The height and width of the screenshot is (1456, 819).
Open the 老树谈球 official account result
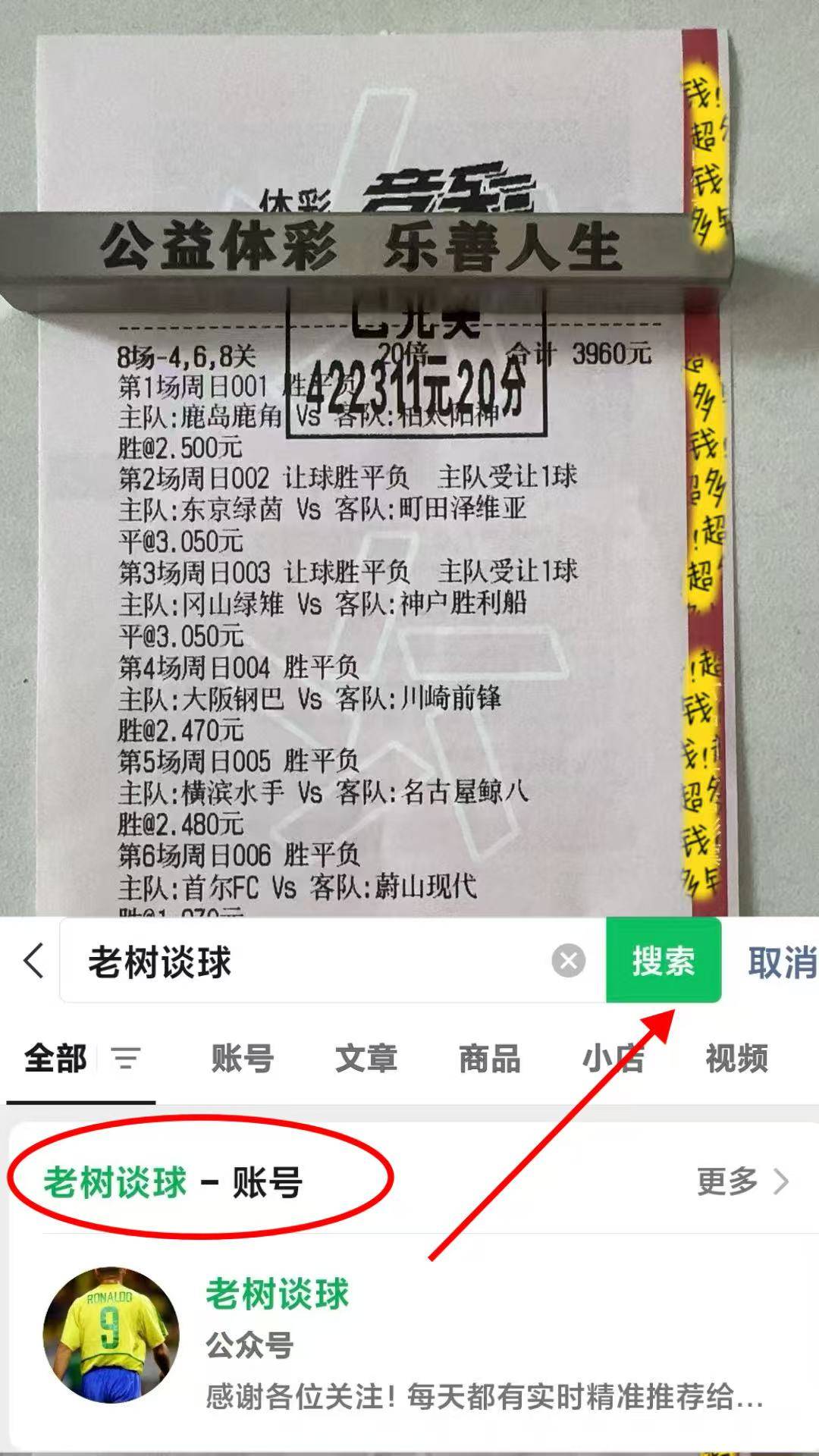277,1293
